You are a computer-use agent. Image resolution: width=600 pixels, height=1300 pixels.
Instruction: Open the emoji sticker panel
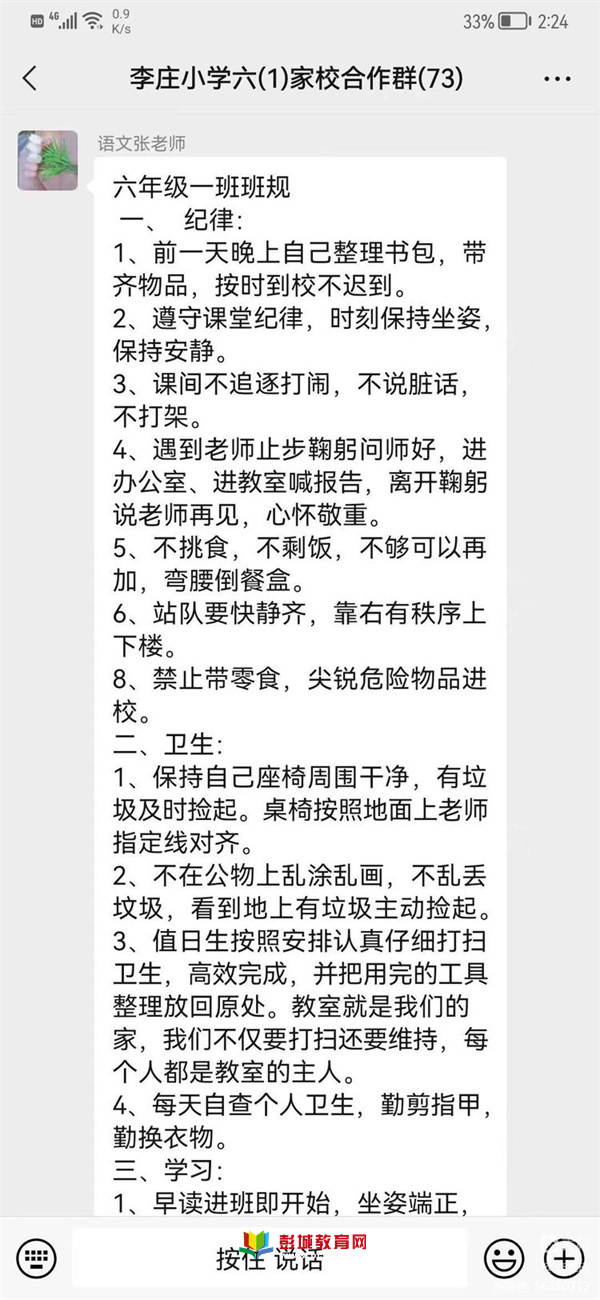tap(505, 1257)
